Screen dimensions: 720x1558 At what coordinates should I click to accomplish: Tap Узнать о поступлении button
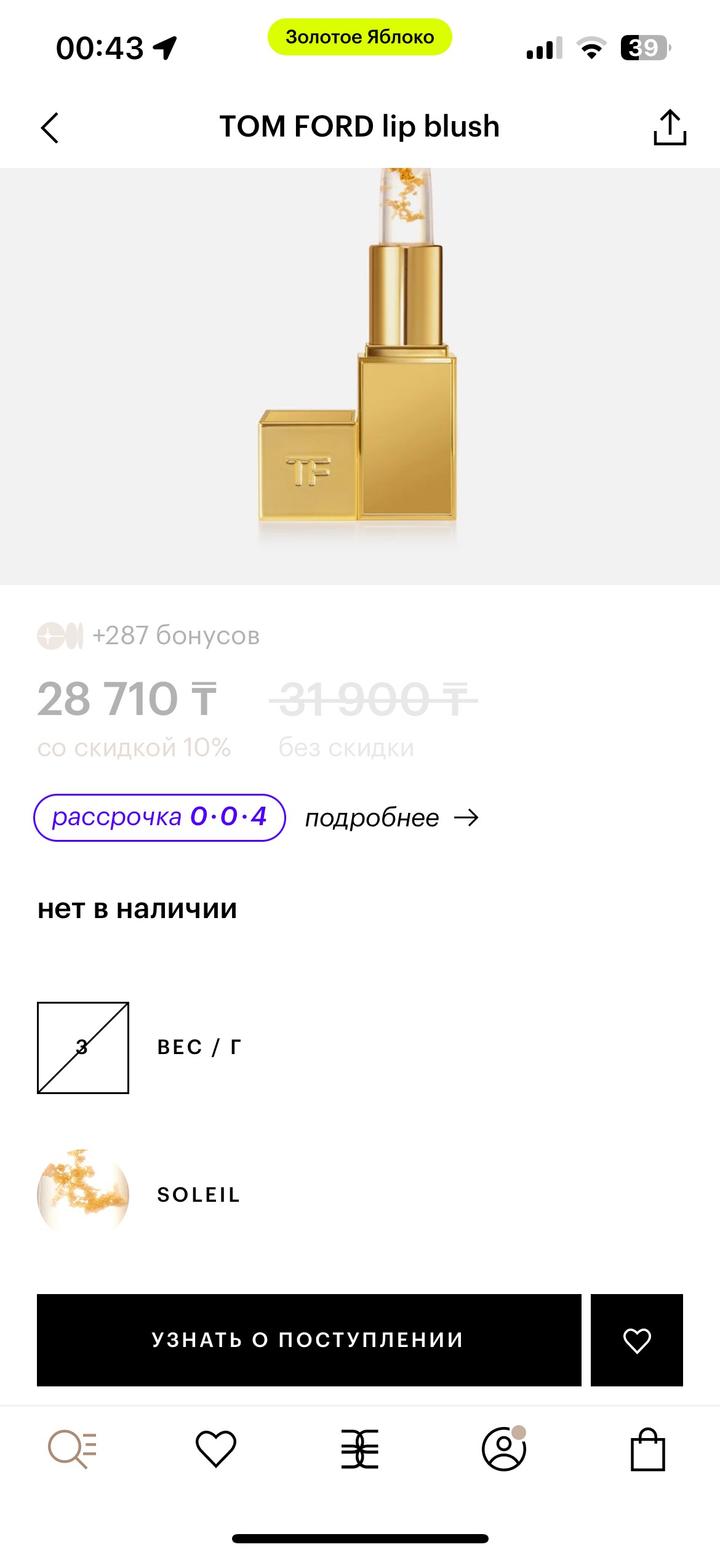(x=309, y=1340)
